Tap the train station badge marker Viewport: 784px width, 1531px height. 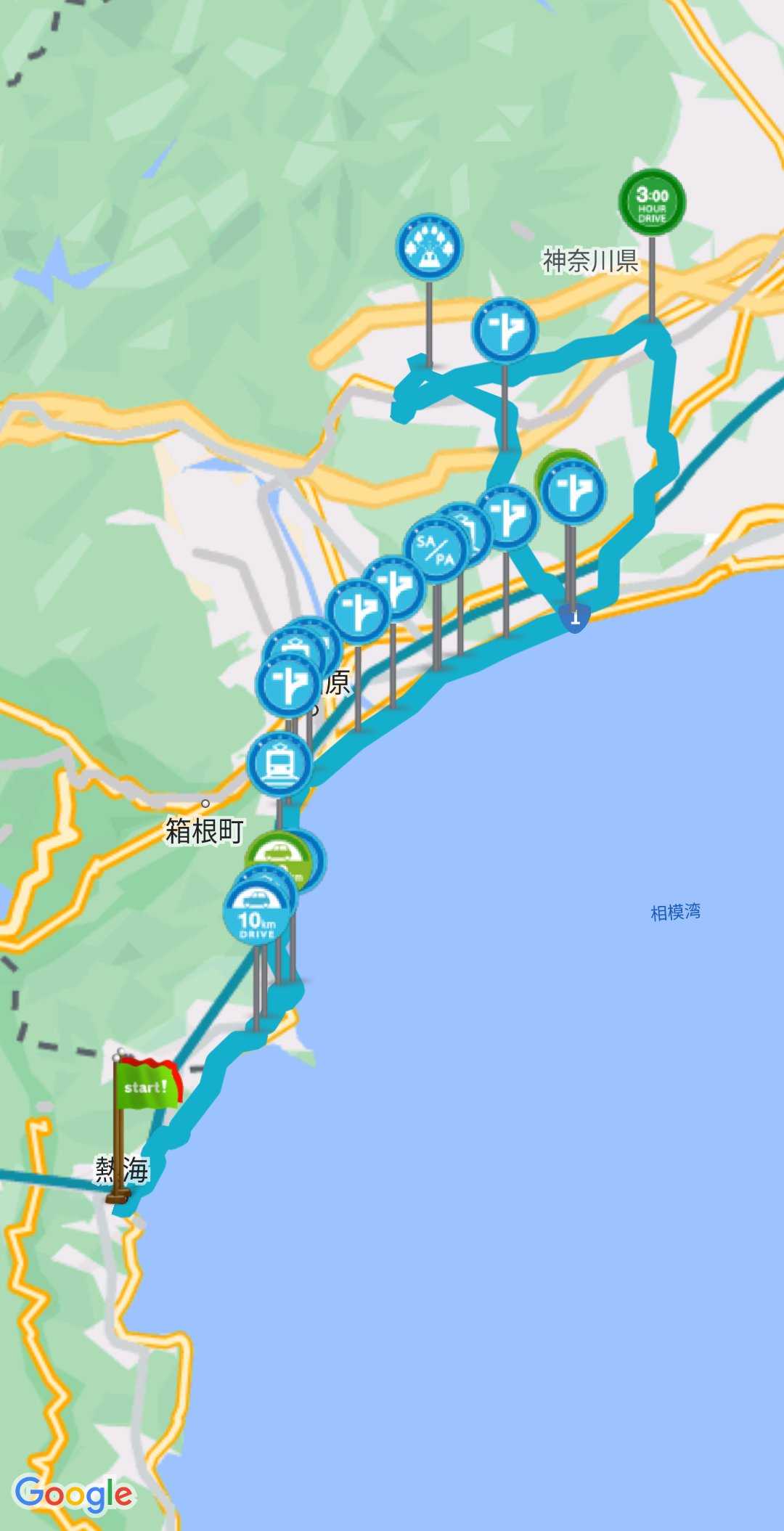(x=279, y=762)
